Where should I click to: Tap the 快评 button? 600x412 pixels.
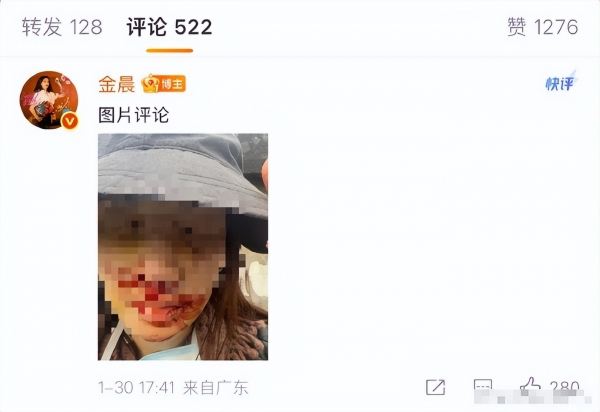tap(560, 84)
